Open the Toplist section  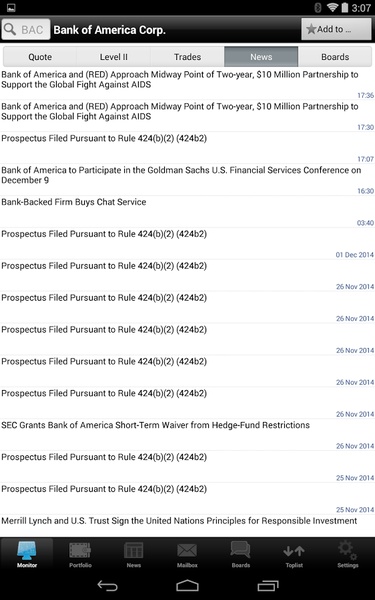pos(294,554)
